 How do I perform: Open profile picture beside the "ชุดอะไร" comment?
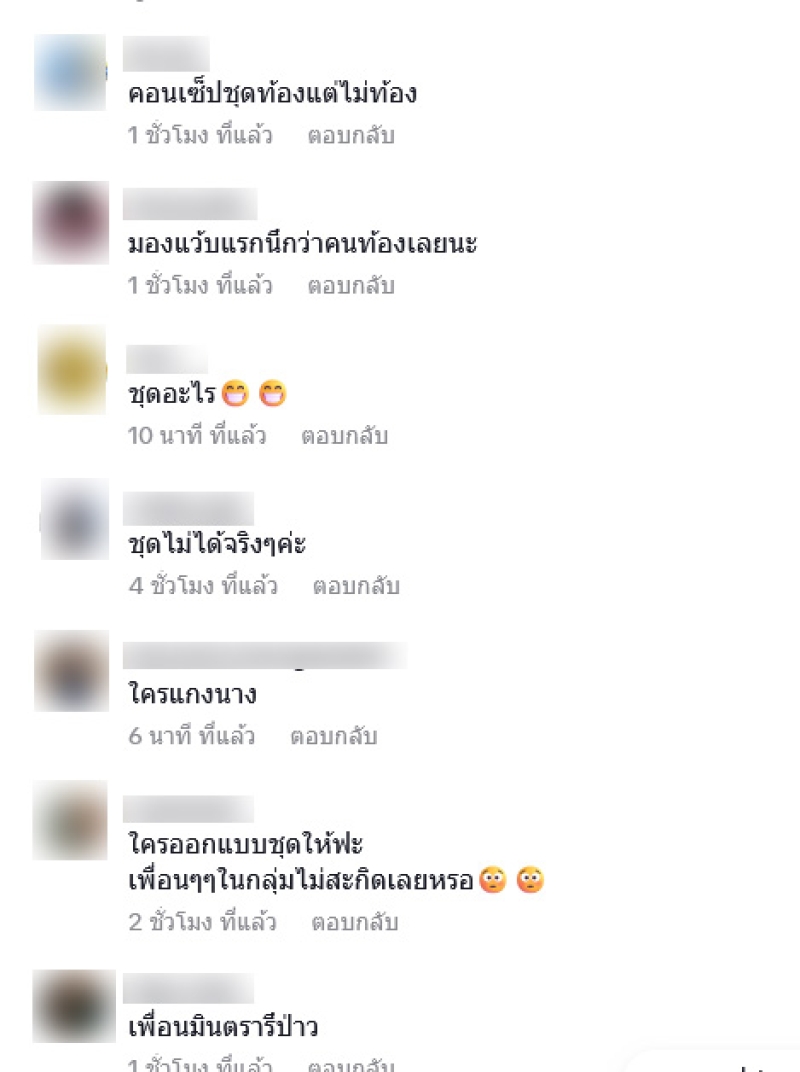pyautogui.click(x=71, y=370)
